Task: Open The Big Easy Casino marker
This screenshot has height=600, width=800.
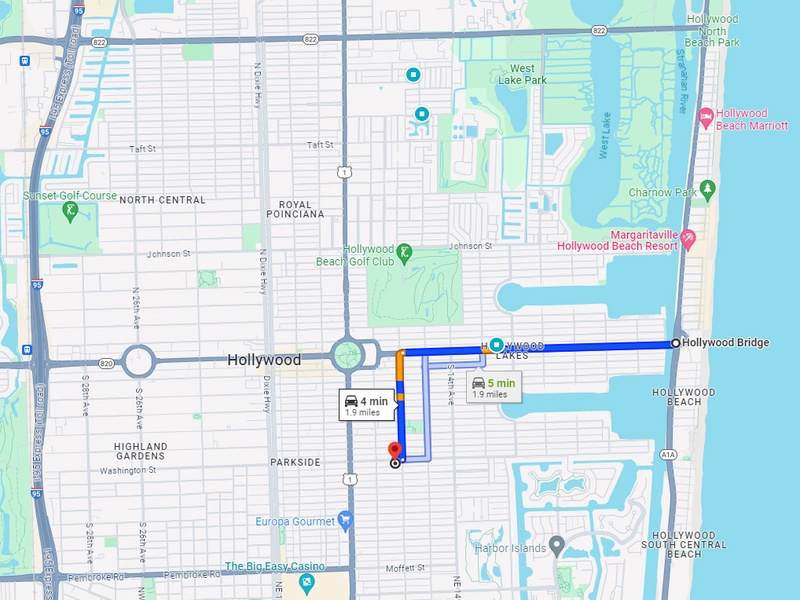Action: (x=307, y=582)
